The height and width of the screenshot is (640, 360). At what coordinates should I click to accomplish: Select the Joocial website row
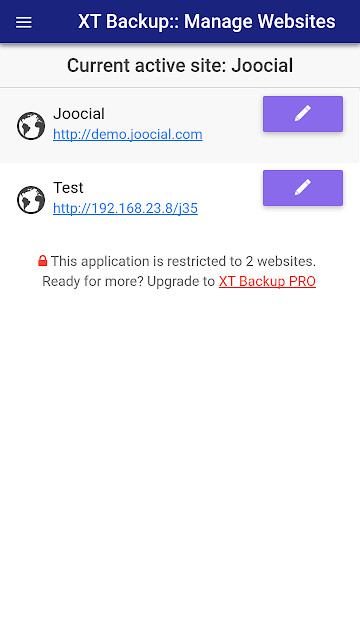[x=180, y=126]
